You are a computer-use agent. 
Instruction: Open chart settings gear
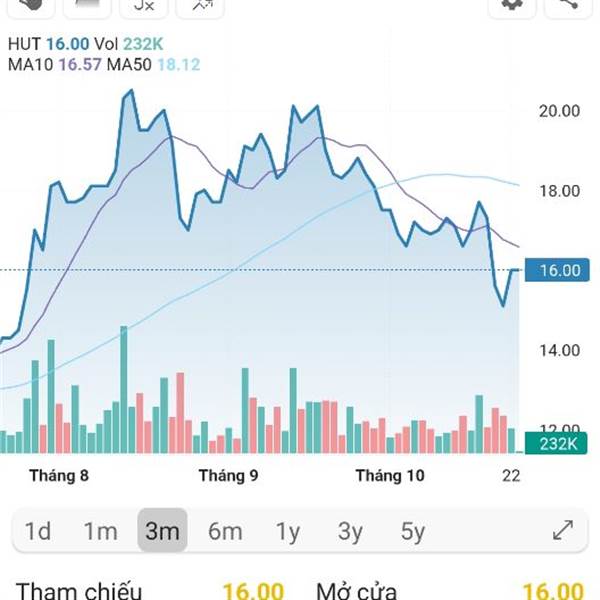pyautogui.click(x=512, y=5)
